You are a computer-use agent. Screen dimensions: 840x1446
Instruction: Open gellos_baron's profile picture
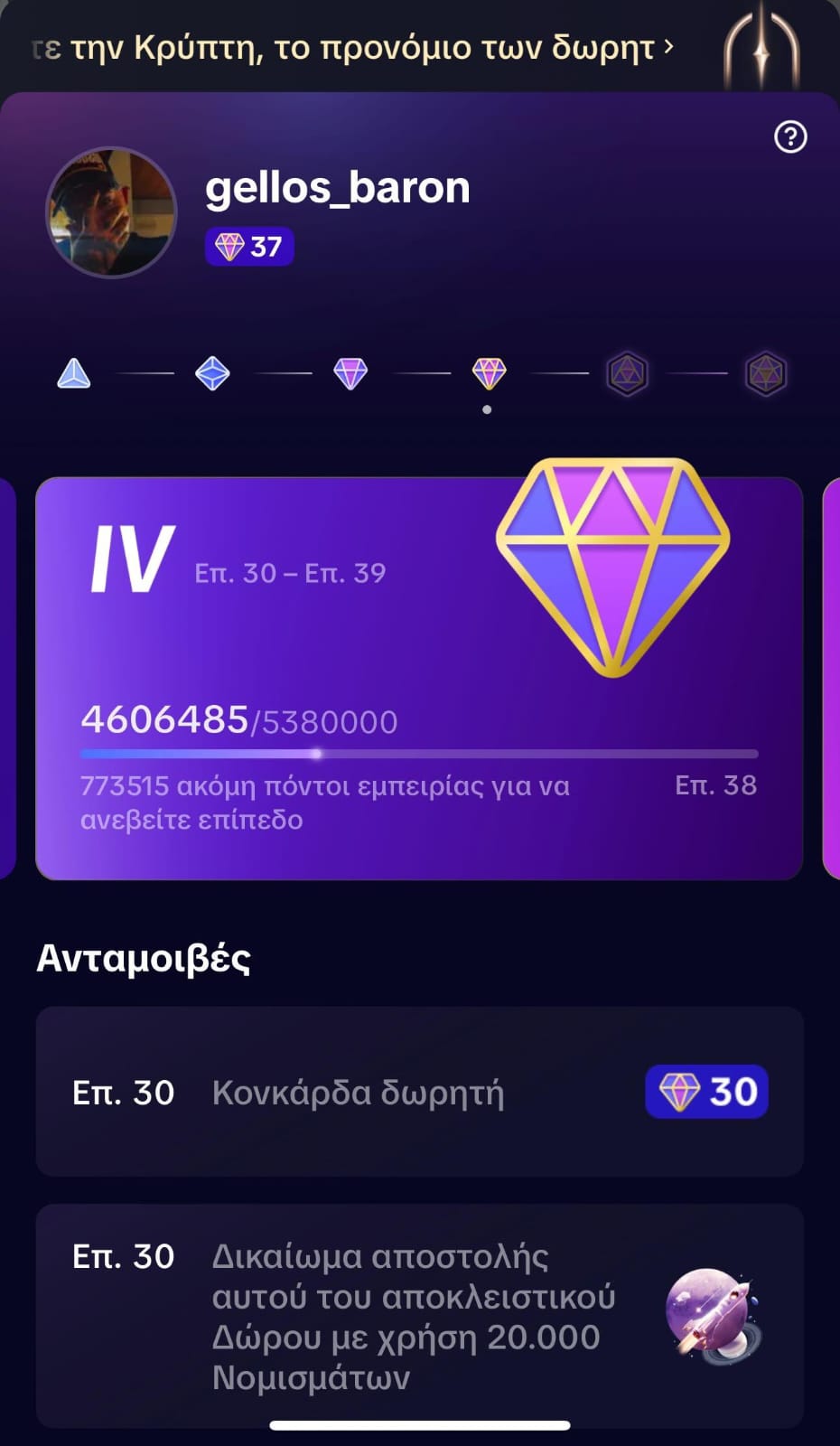click(x=112, y=212)
